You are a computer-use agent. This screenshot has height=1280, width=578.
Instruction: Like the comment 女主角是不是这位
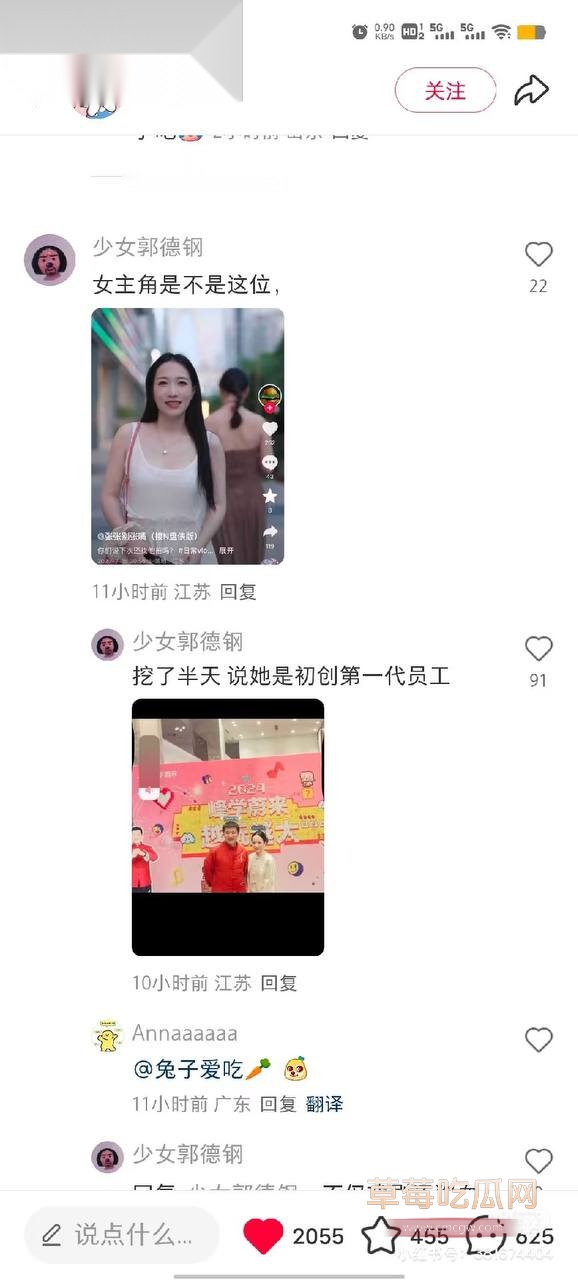[538, 255]
